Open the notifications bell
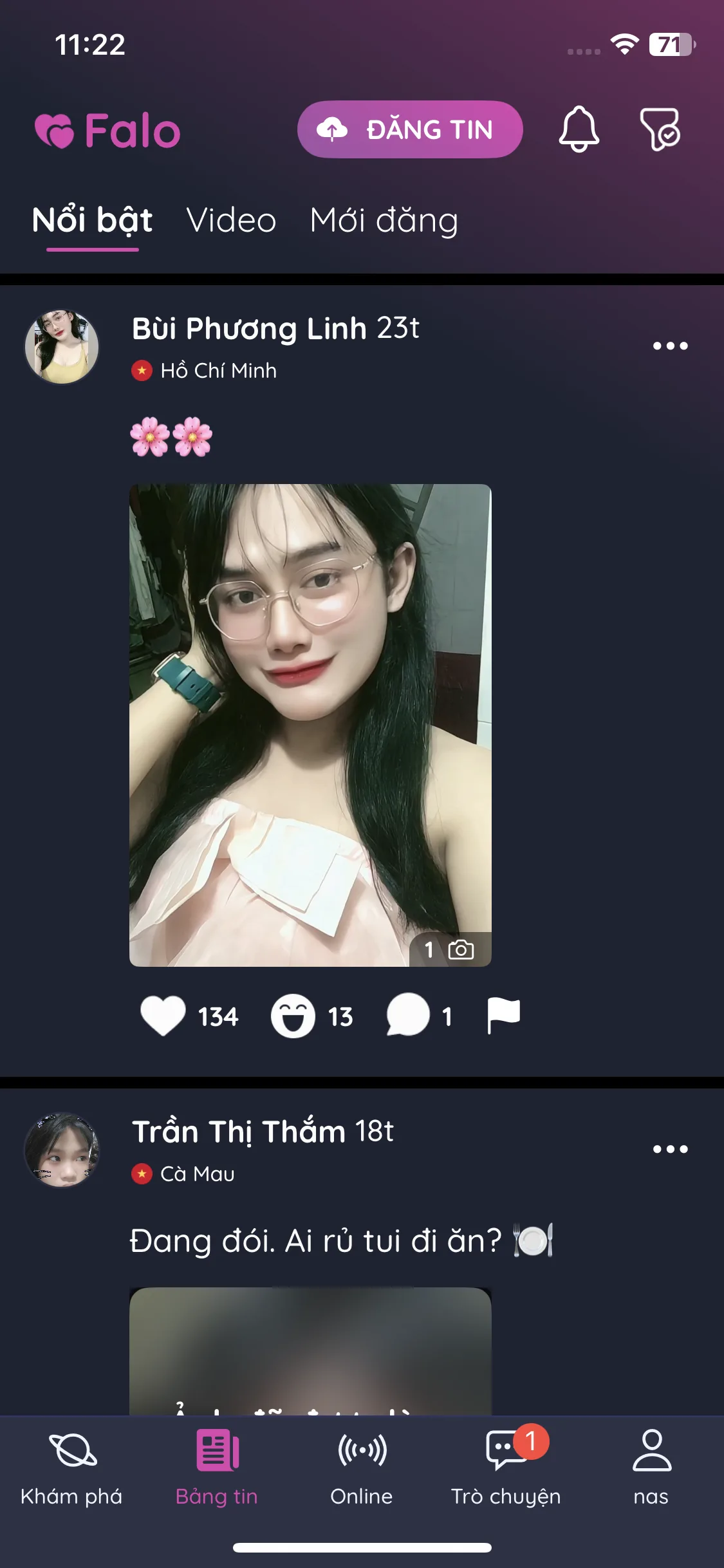Image resolution: width=724 pixels, height=1568 pixels. (579, 129)
